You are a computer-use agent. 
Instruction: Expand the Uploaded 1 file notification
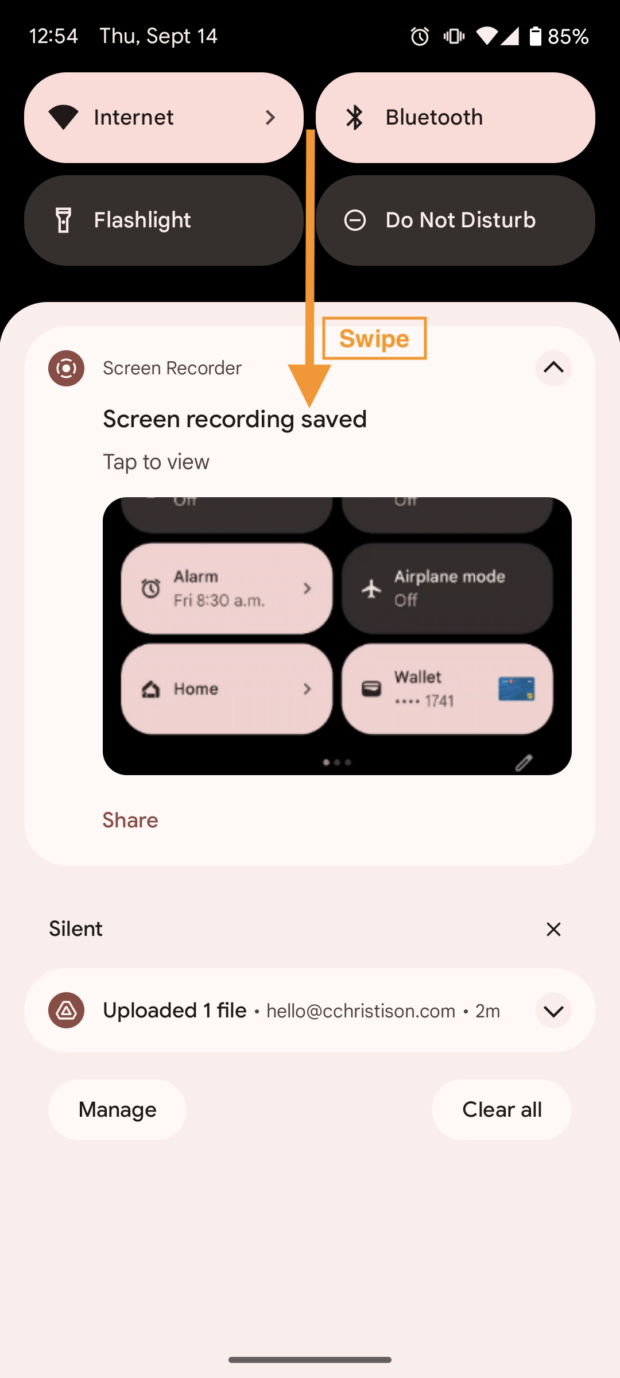(x=553, y=1011)
